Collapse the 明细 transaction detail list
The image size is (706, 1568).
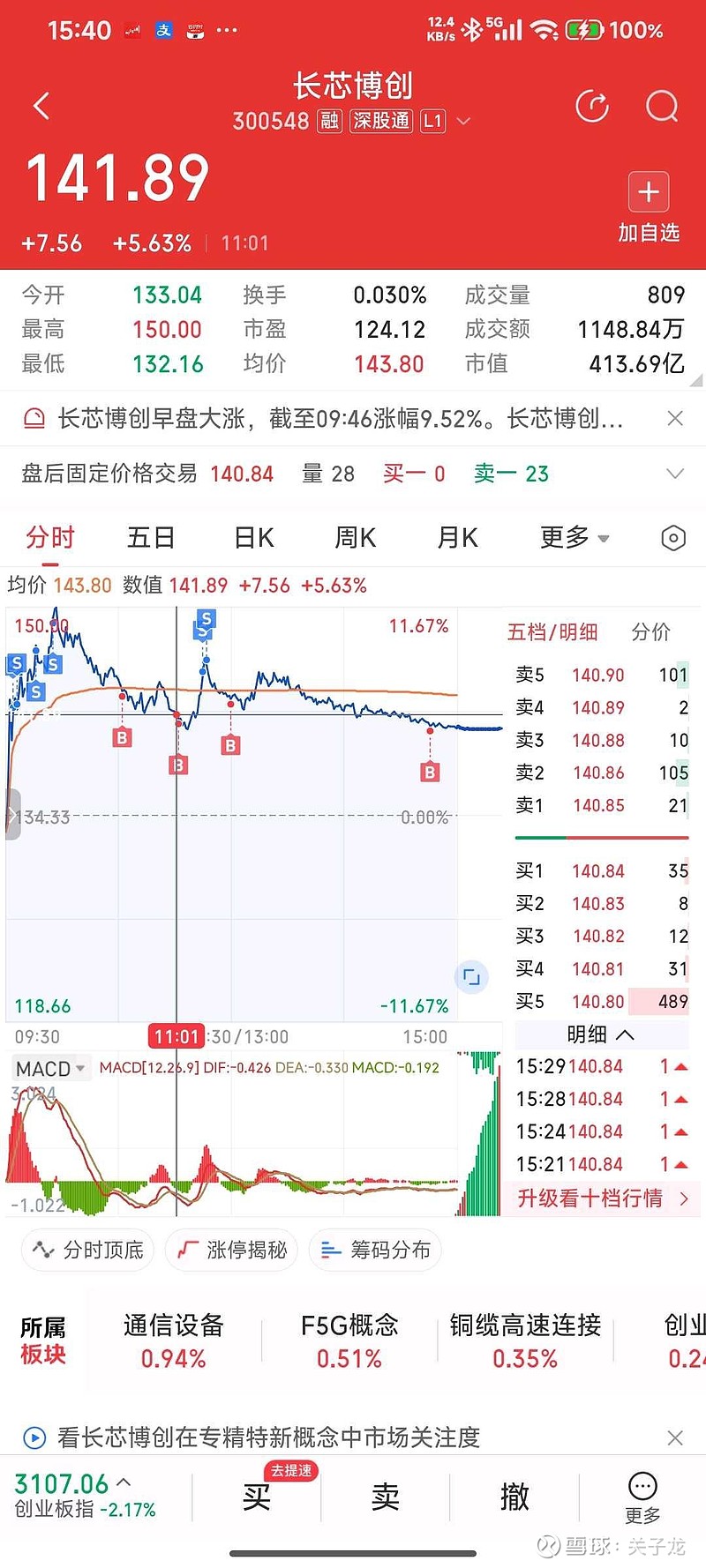(601, 1034)
